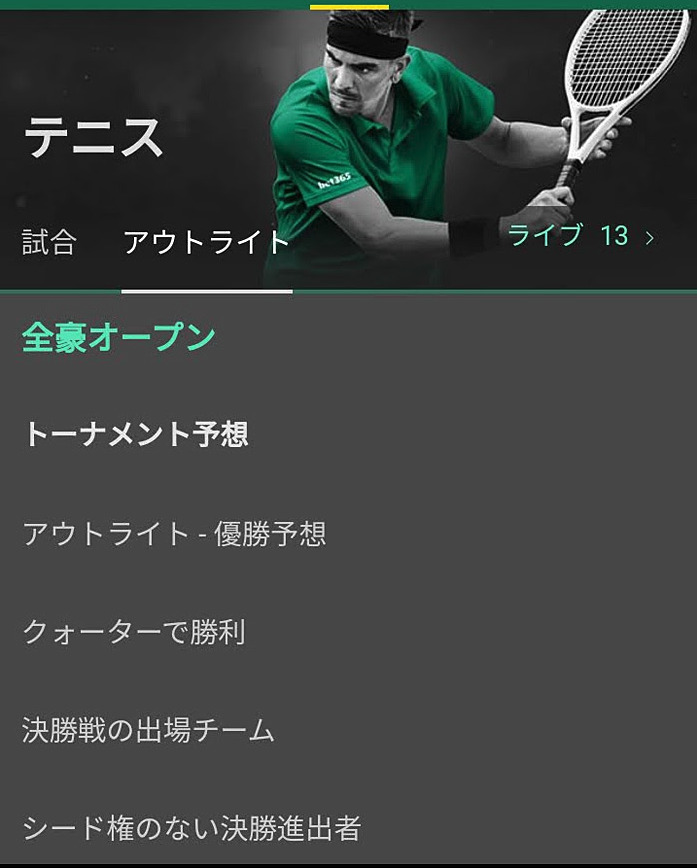This screenshot has width=697, height=868.
Task: Select the アウトライト tab
Action: [x=206, y=242]
